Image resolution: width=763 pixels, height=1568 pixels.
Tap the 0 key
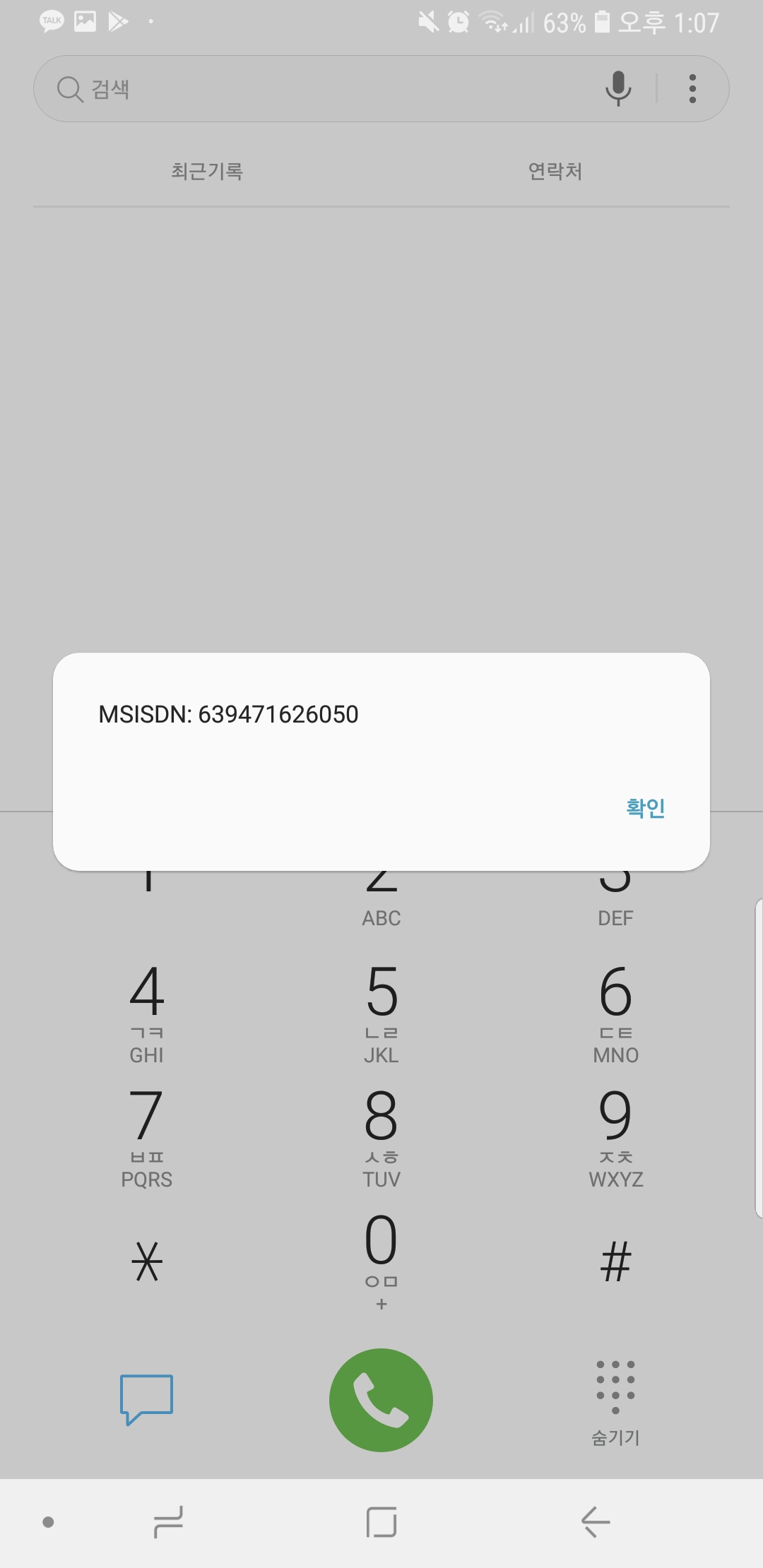381,1259
